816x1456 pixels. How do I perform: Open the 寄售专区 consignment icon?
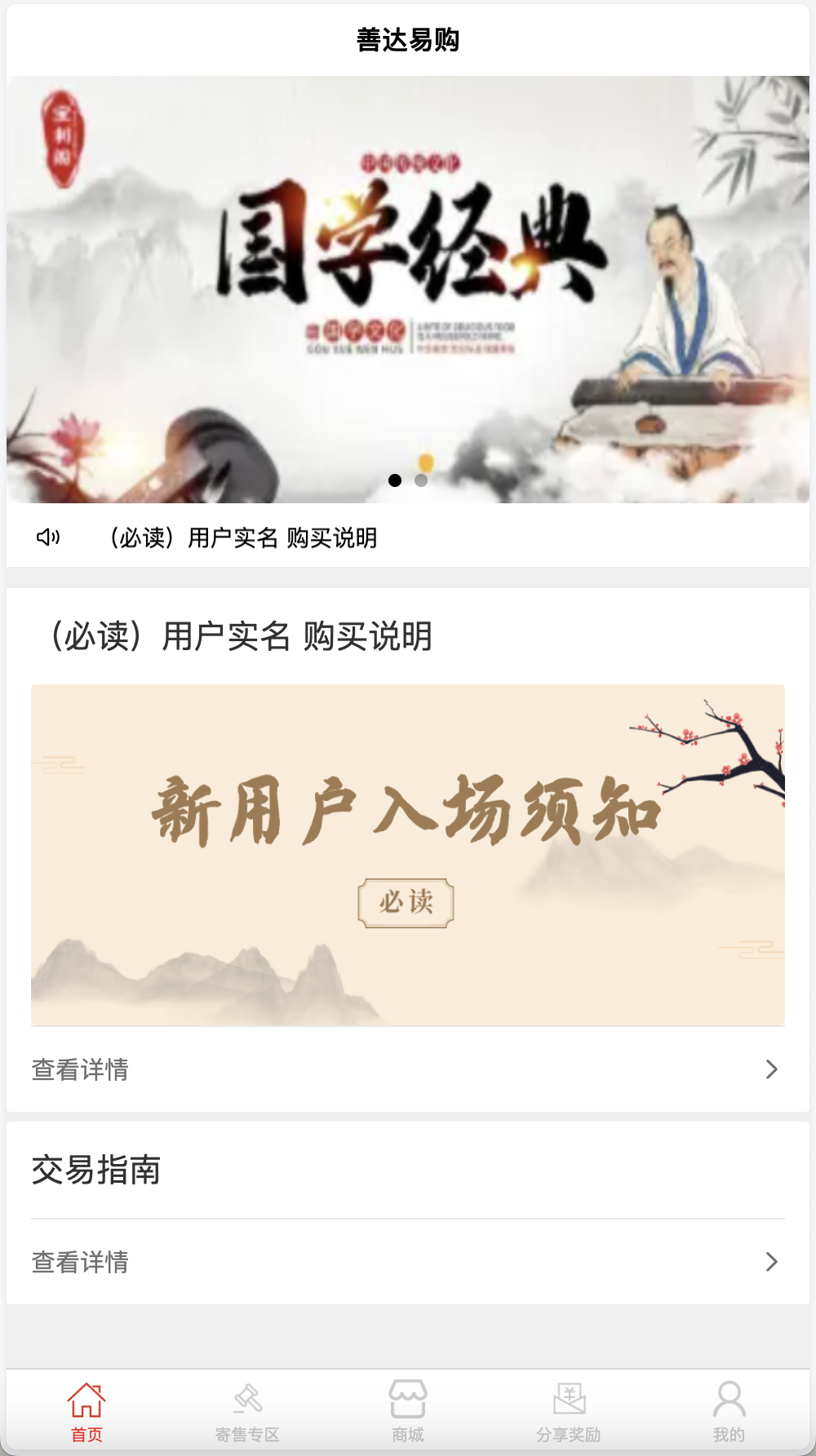(x=247, y=1396)
